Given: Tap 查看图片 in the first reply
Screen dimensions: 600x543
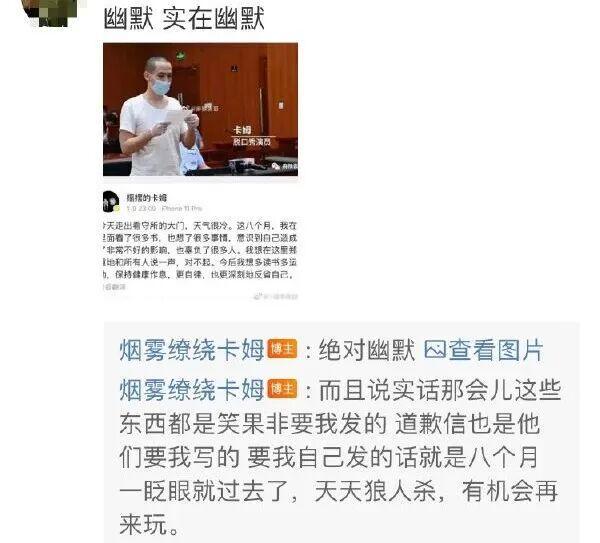Looking at the screenshot, I should [x=484, y=350].
